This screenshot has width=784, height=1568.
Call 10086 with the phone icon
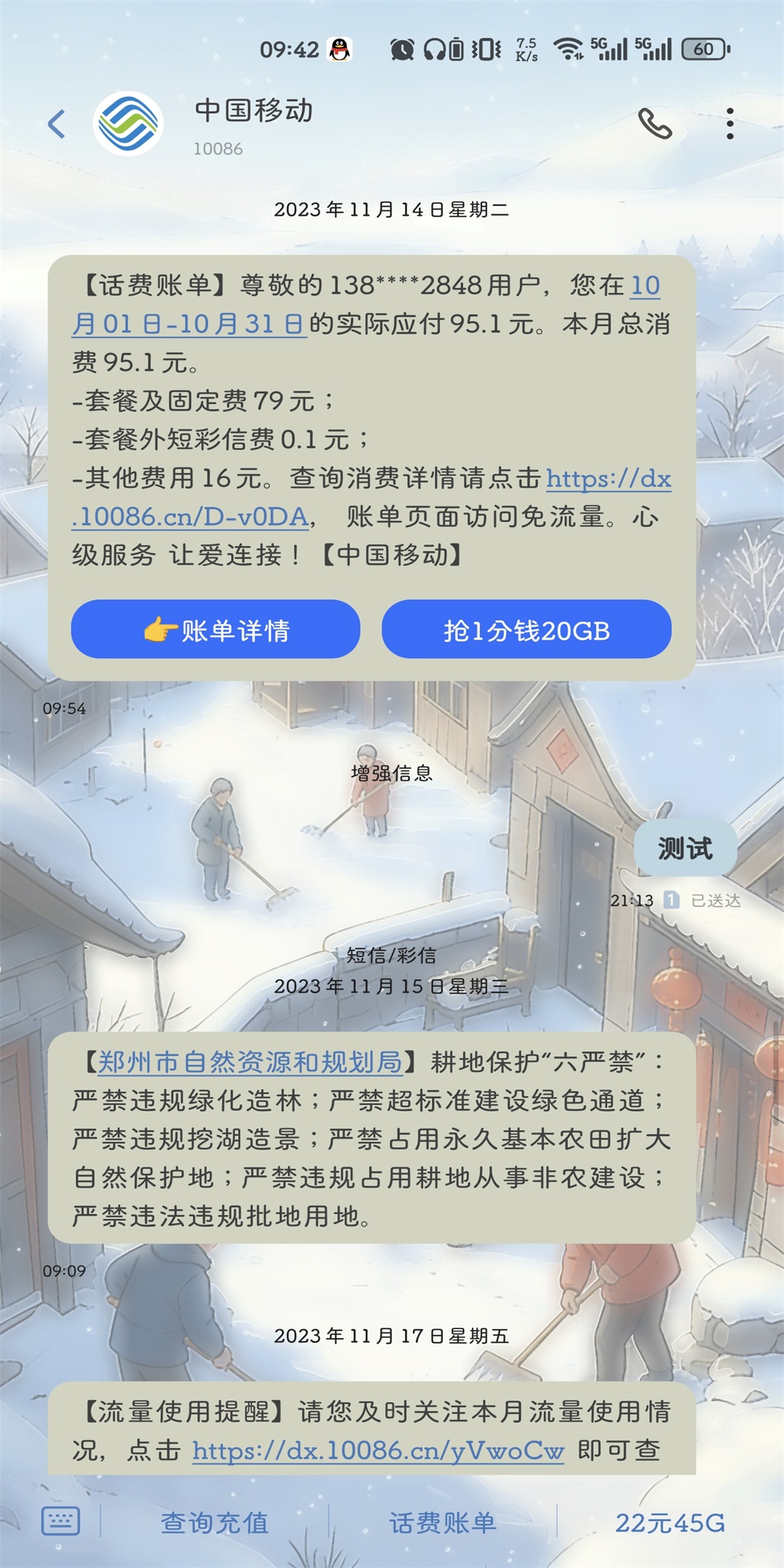(655, 124)
